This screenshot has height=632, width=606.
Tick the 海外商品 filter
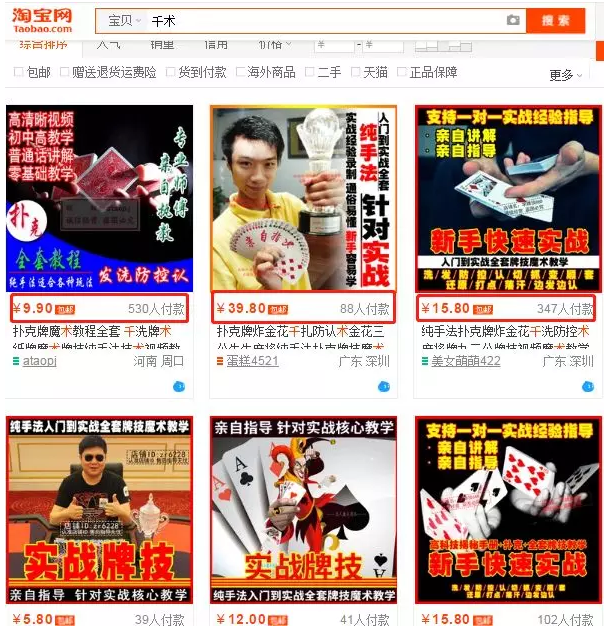(x=241, y=72)
